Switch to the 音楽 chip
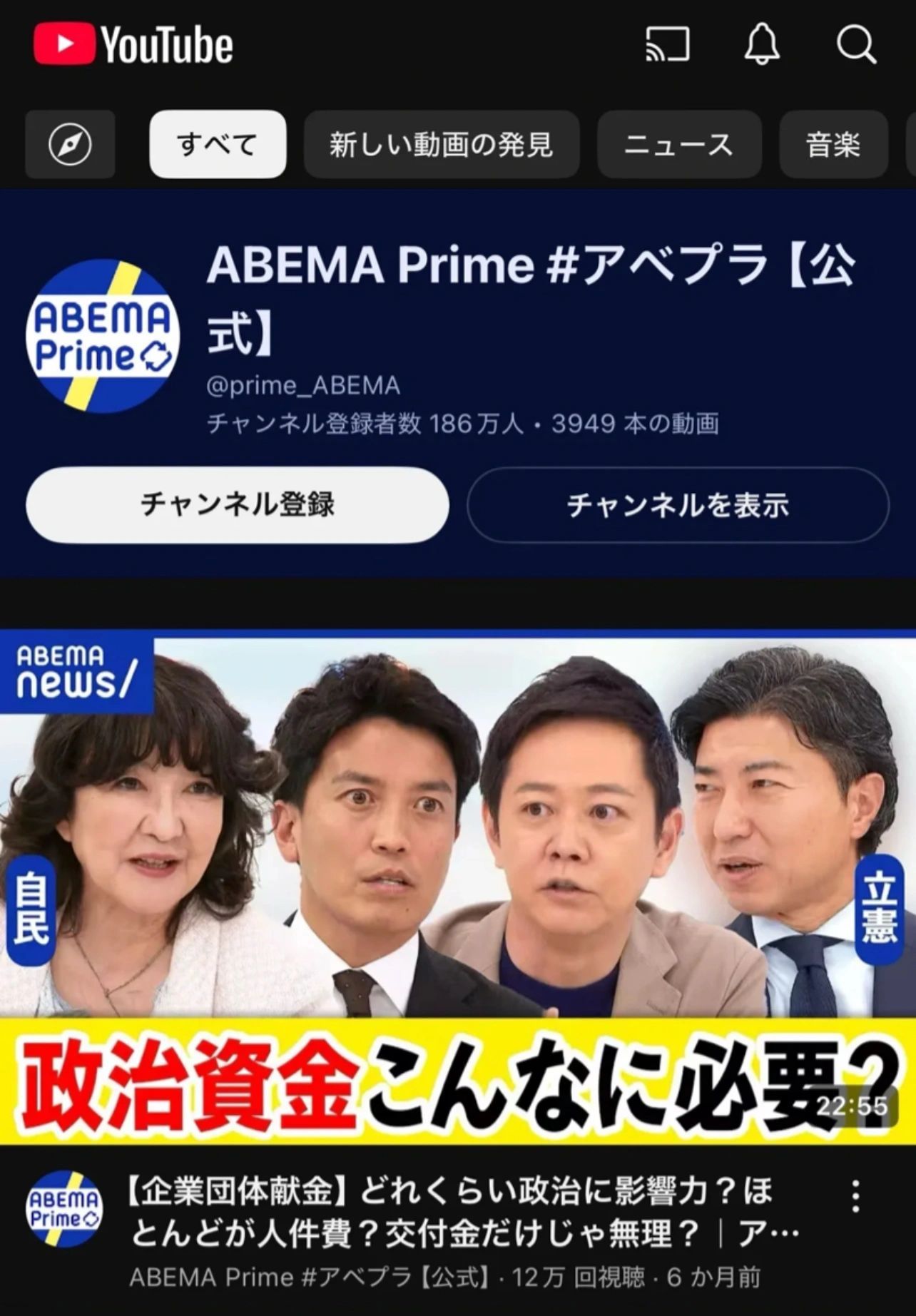The image size is (916, 1316). [x=833, y=144]
